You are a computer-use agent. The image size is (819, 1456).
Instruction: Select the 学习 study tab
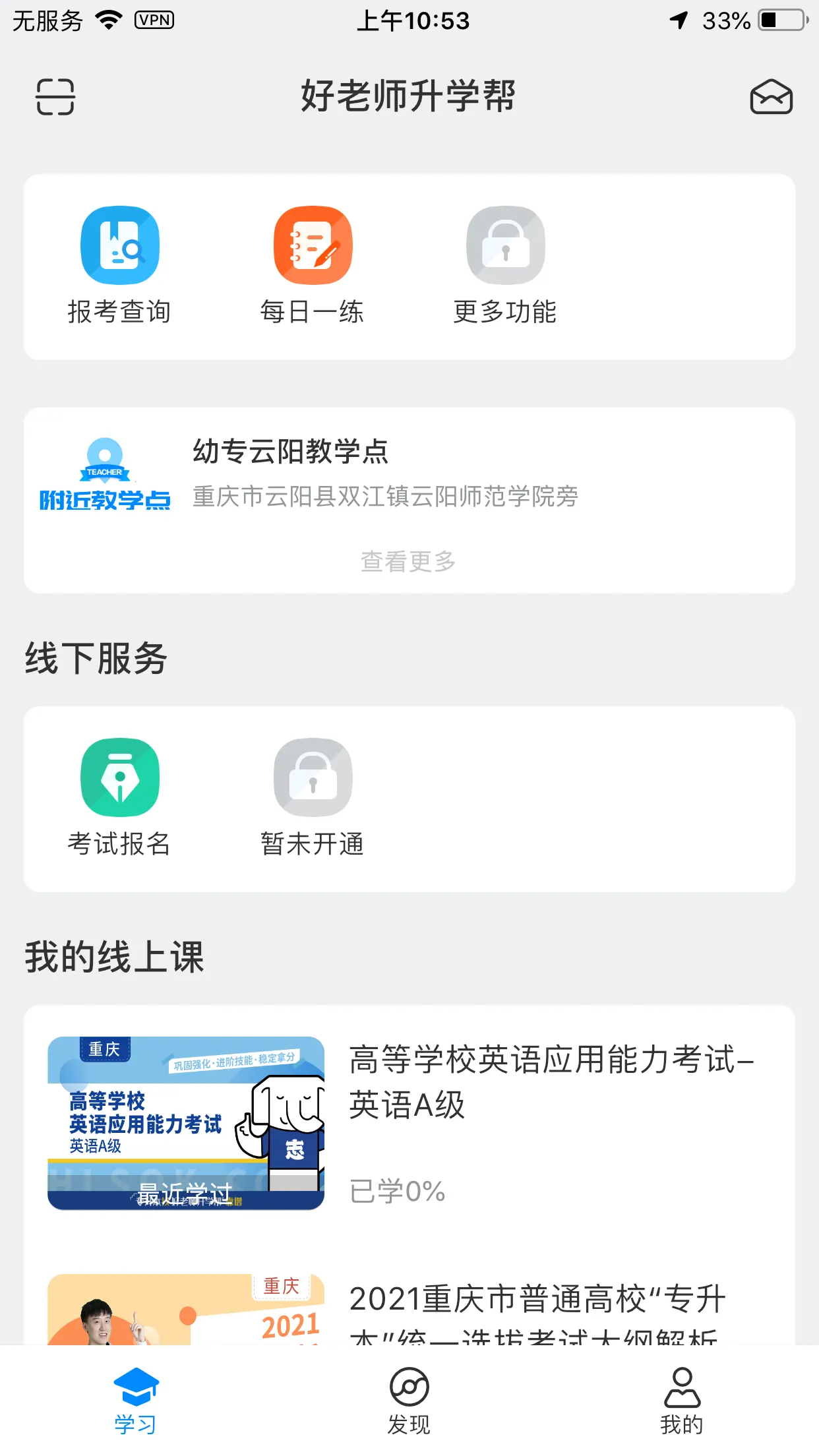tap(135, 1399)
